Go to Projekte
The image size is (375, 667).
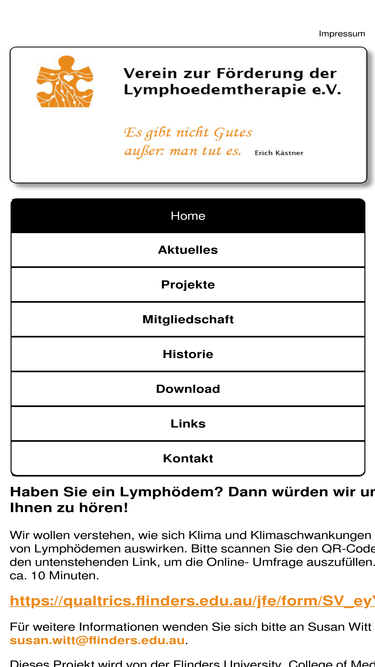[x=188, y=285]
